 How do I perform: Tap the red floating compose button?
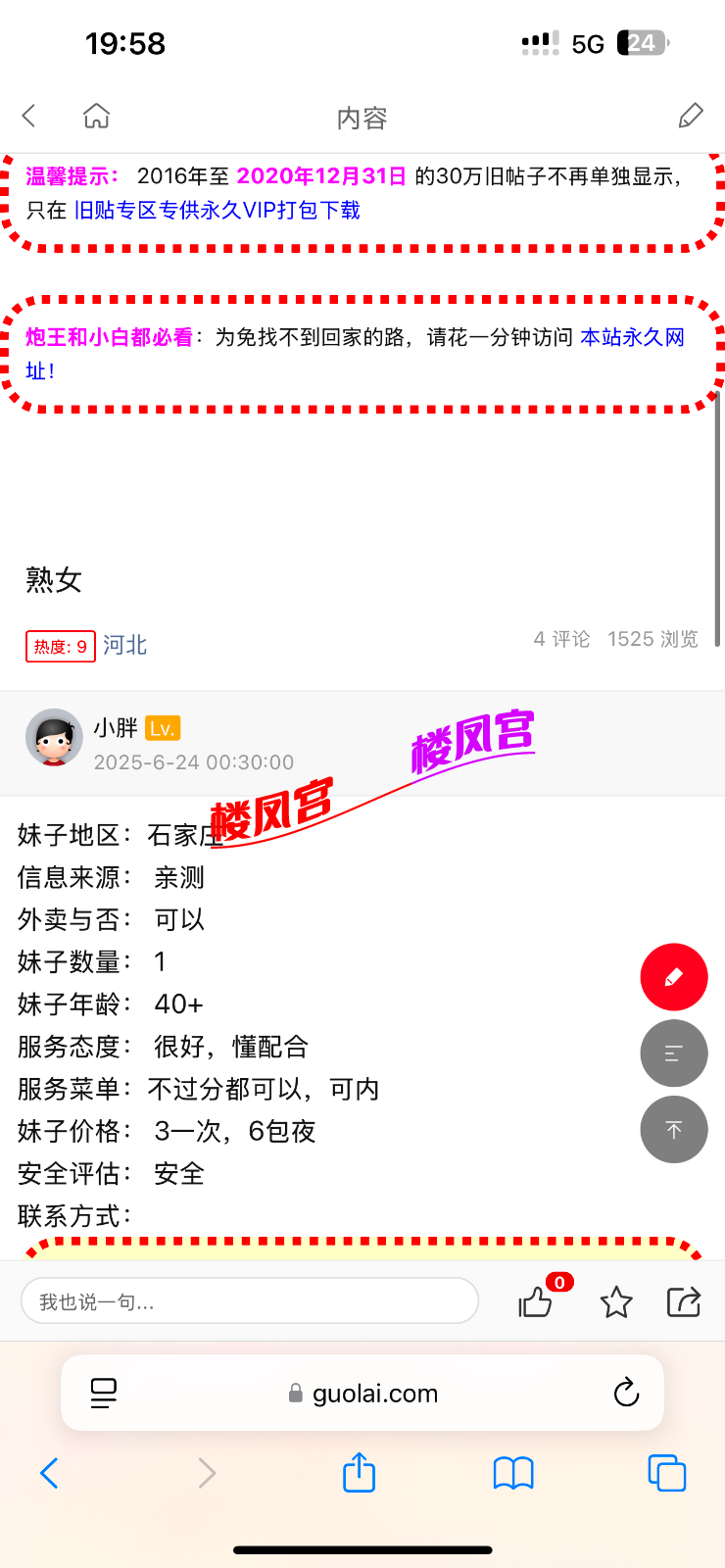click(x=674, y=977)
